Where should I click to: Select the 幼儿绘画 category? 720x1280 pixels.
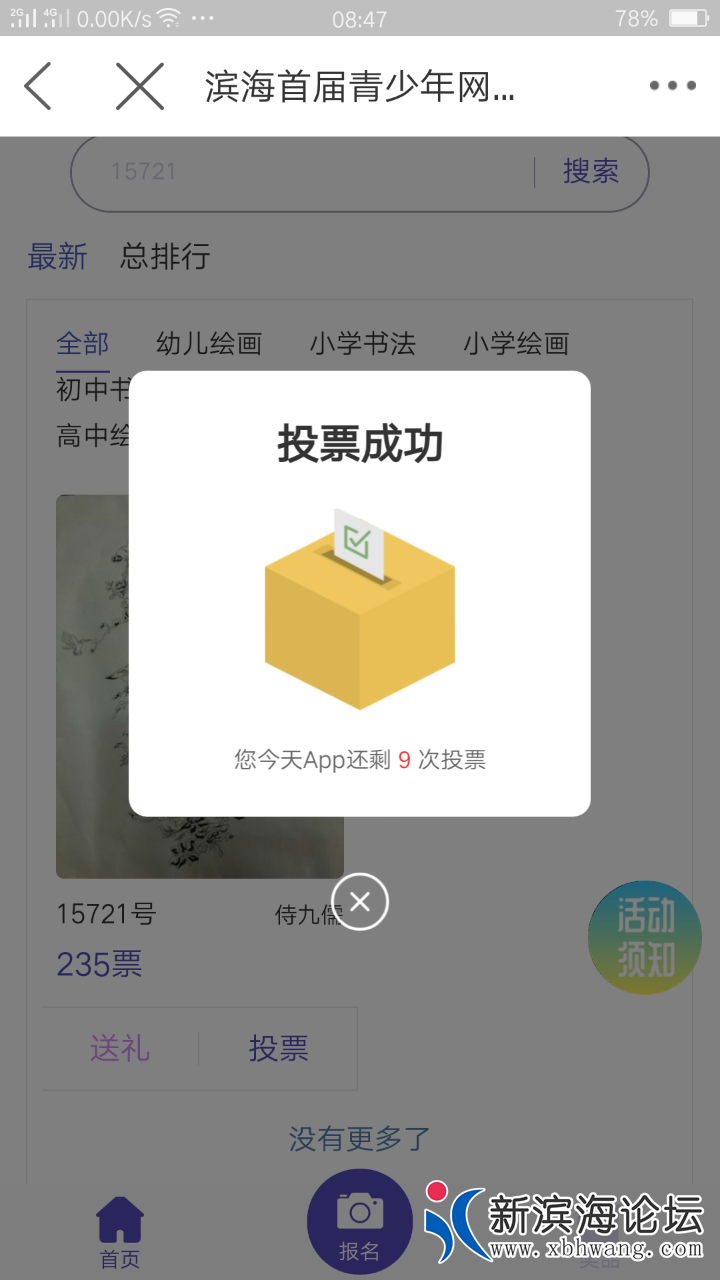(x=209, y=344)
